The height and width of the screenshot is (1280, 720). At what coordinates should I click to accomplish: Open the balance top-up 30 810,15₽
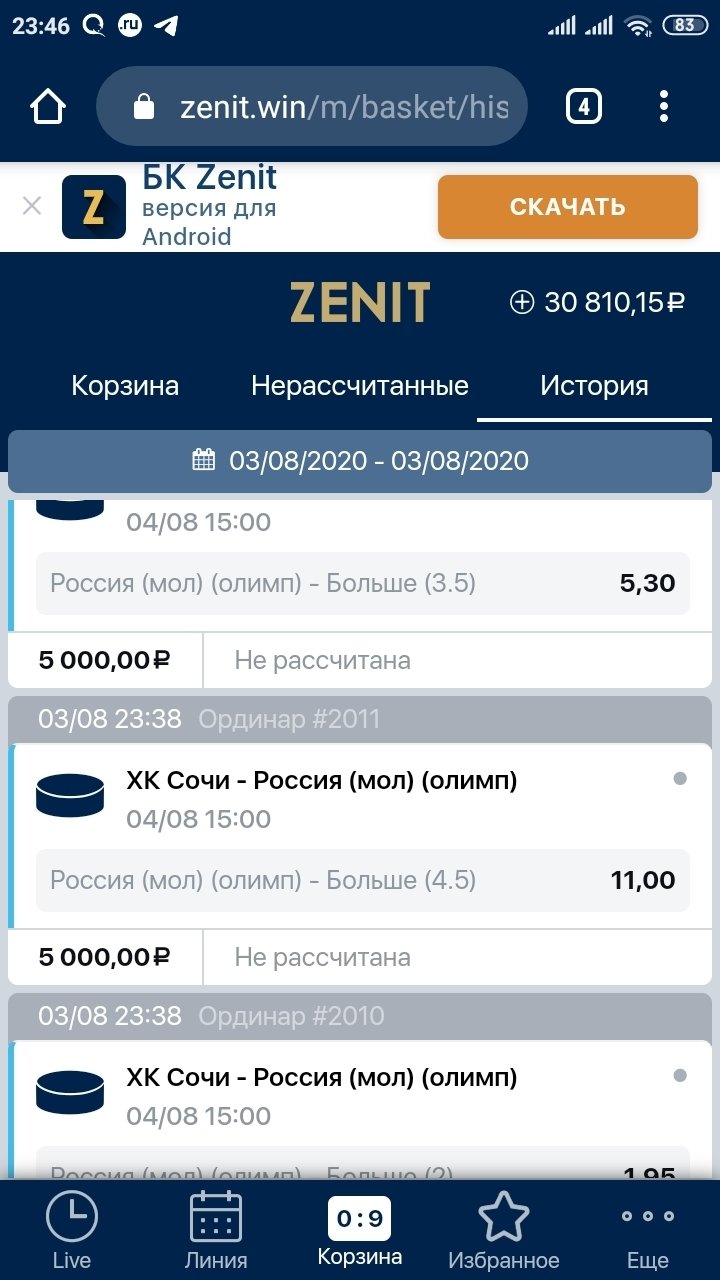pyautogui.click(x=597, y=302)
